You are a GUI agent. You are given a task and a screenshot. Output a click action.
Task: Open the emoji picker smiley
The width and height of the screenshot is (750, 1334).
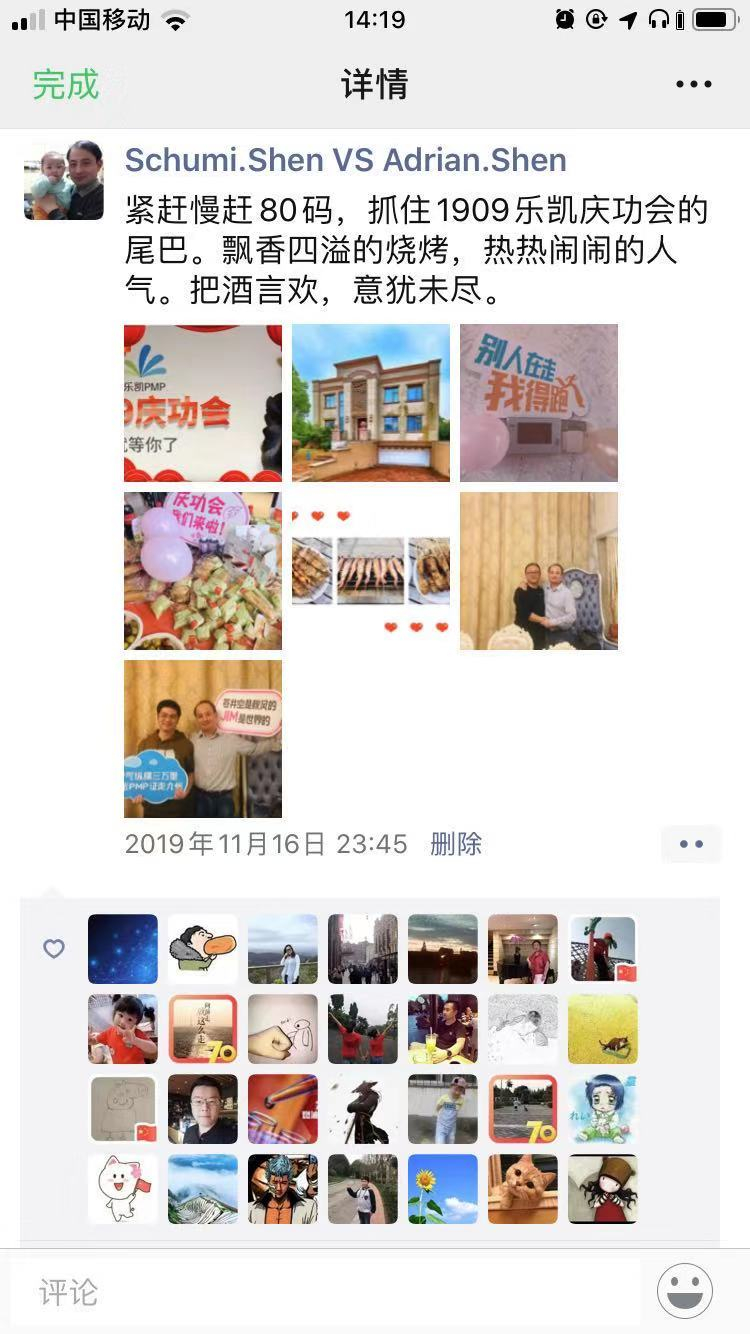click(x=685, y=1291)
